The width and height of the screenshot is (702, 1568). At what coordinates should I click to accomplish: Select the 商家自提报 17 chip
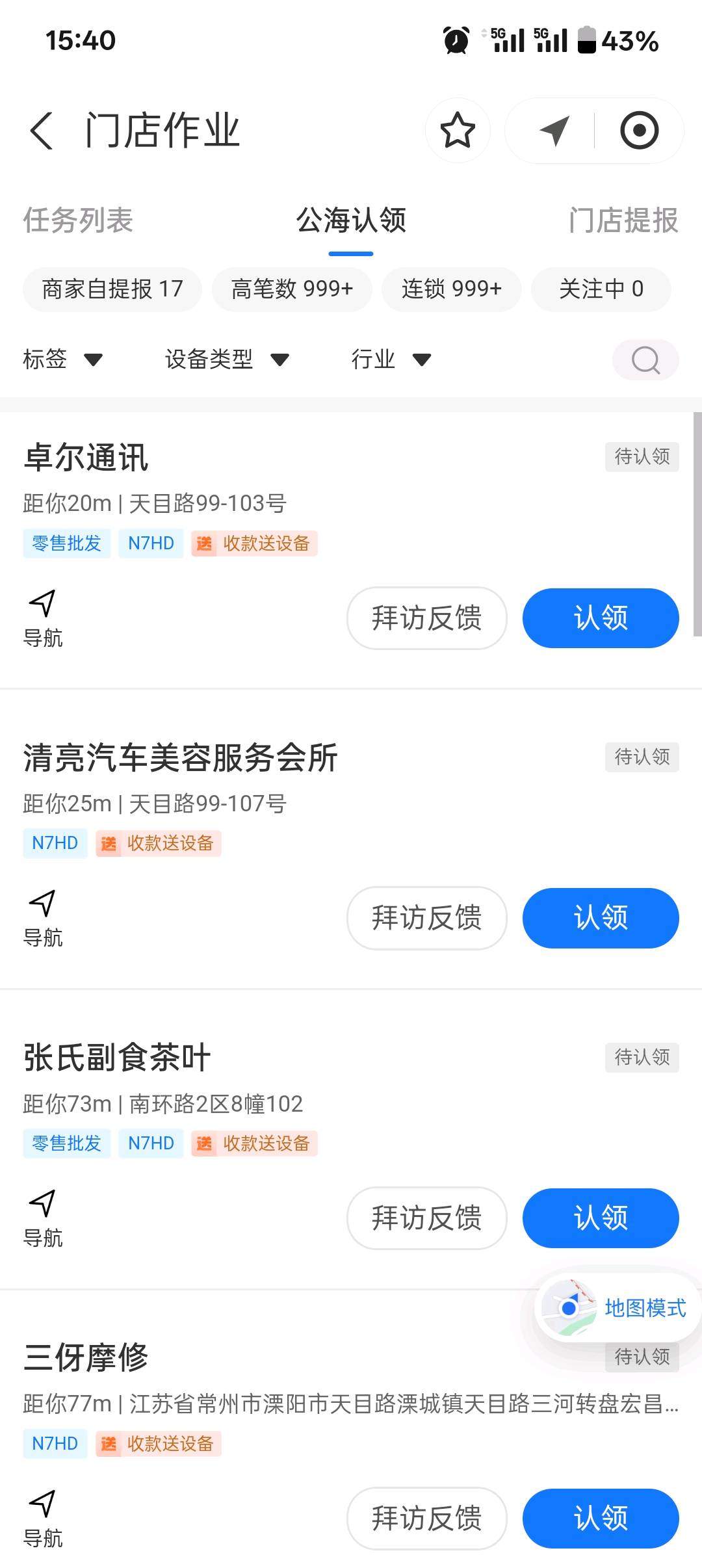tap(112, 289)
